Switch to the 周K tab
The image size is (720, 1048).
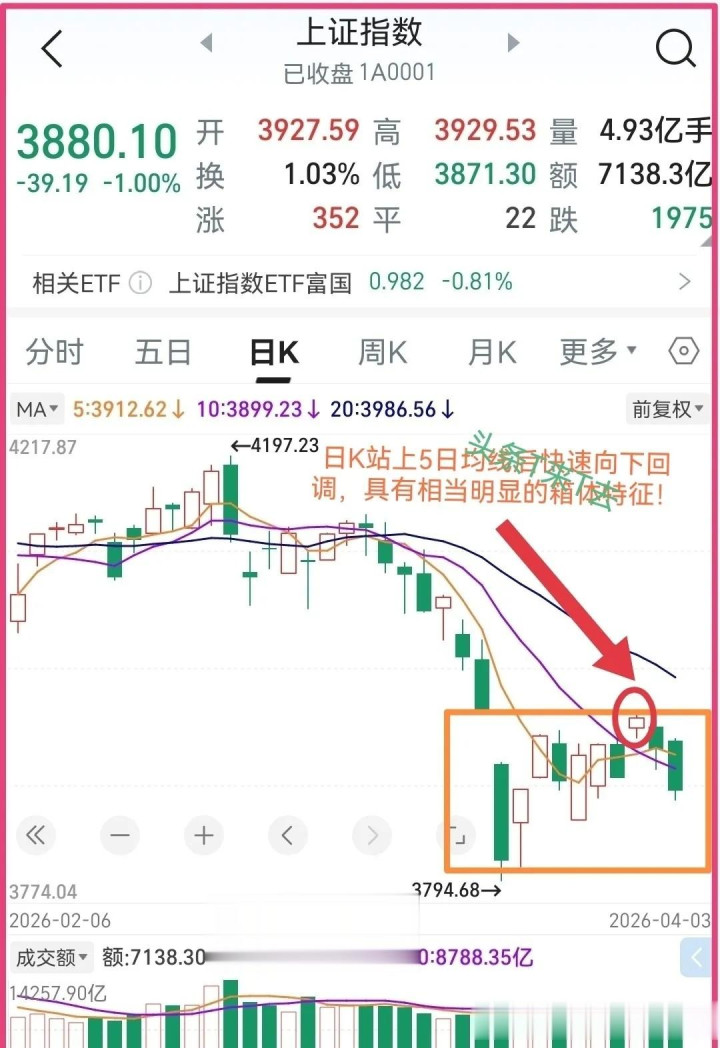(382, 352)
